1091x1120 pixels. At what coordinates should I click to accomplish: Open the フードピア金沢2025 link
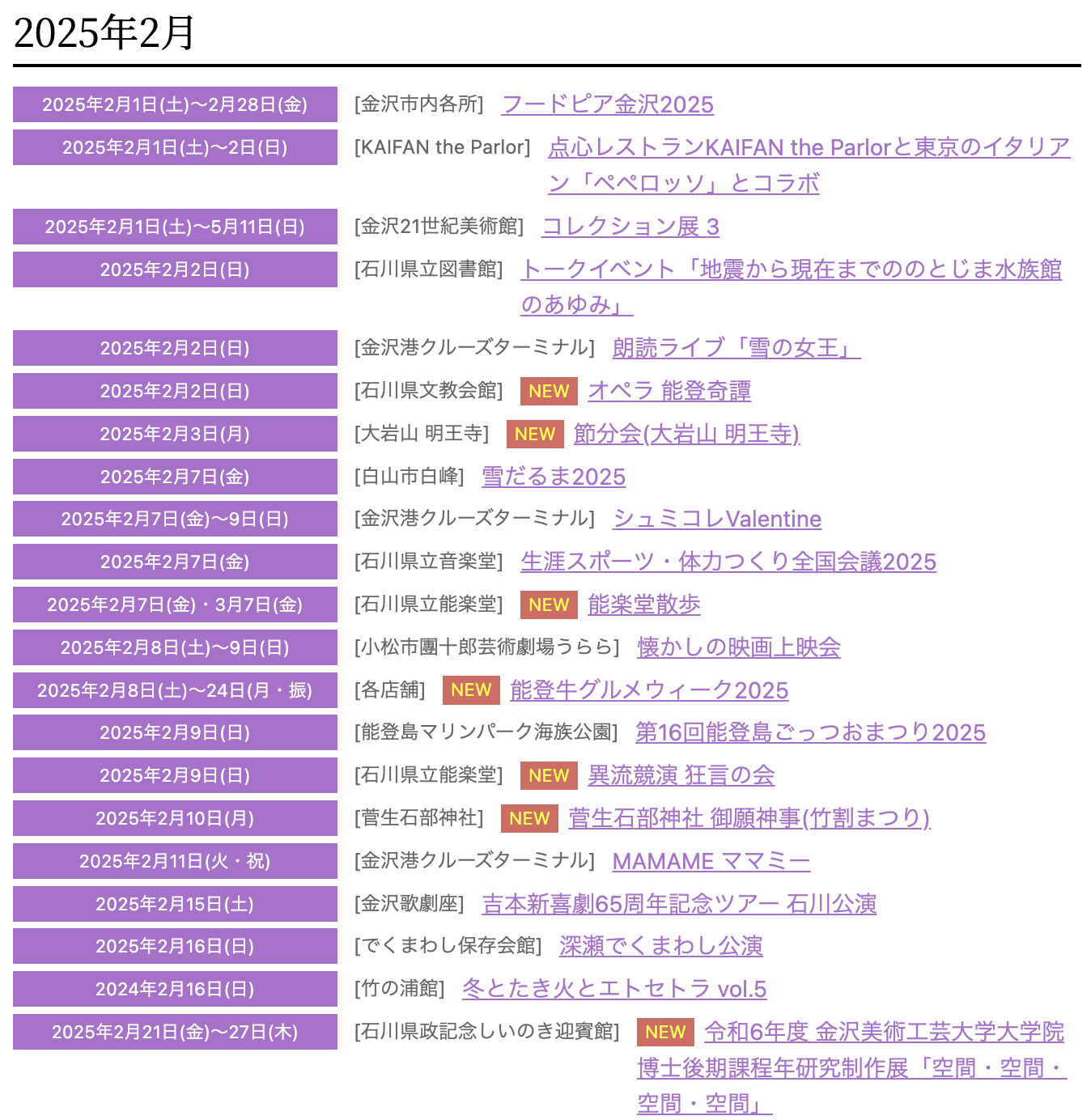[x=607, y=104]
